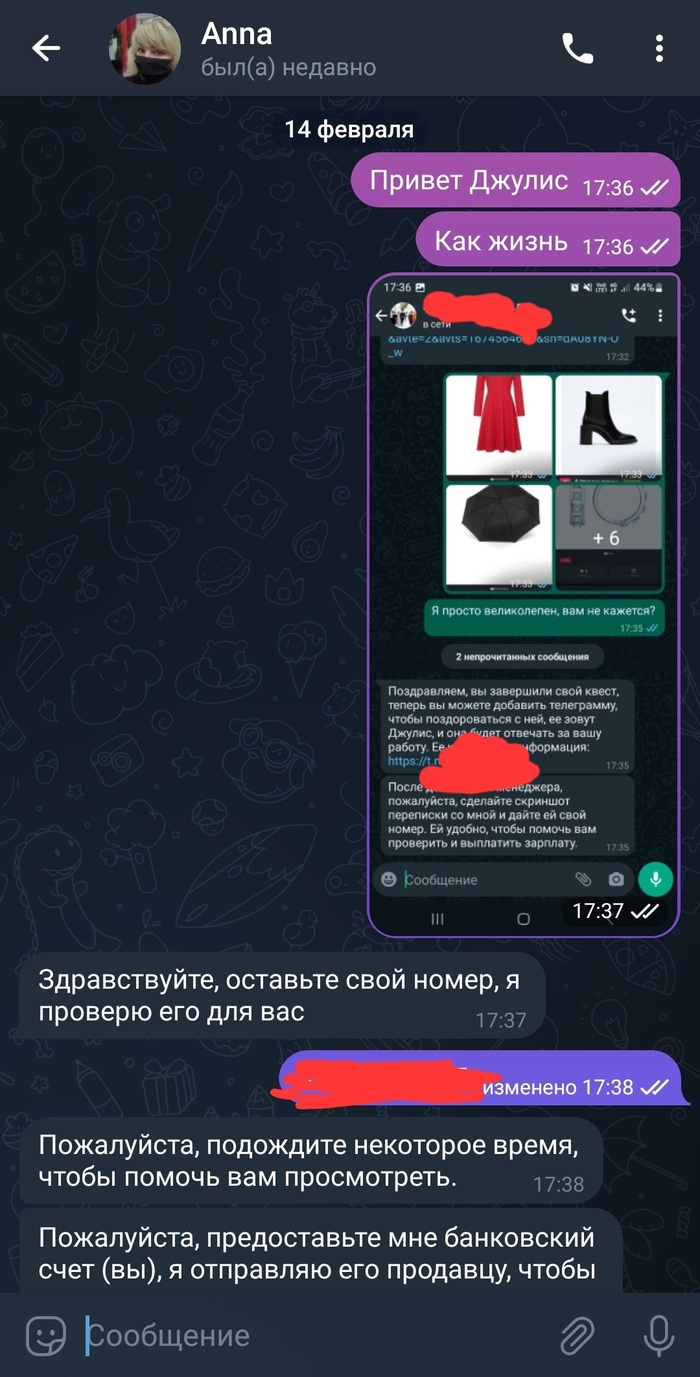
Task: Record a voice message with the microphone
Action: 658,1335
